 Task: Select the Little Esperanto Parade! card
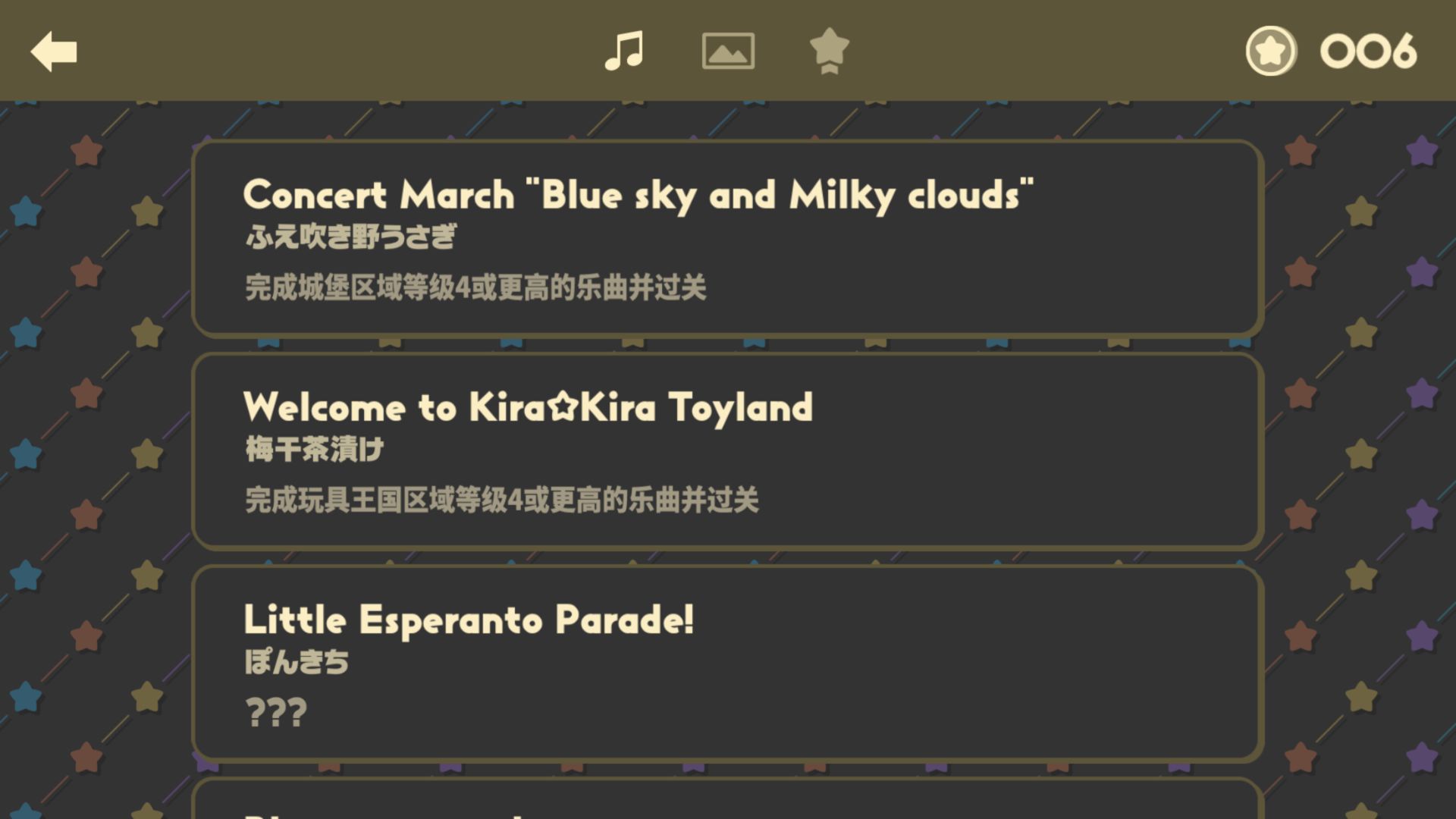727,663
